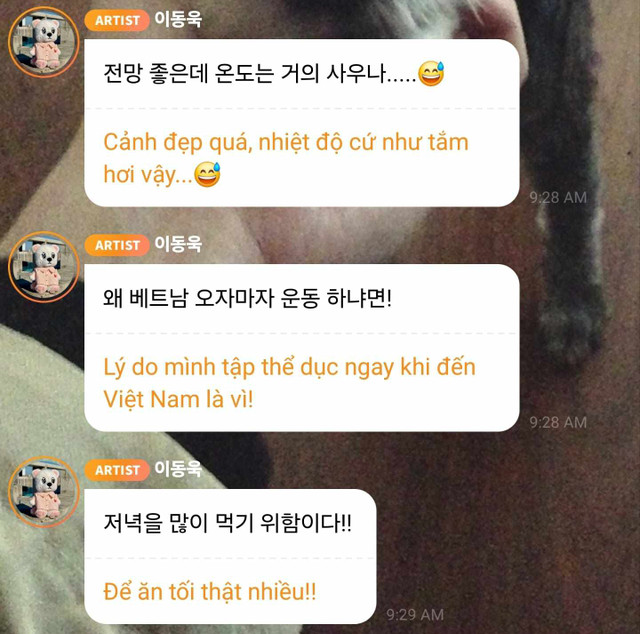Image resolution: width=640 pixels, height=634 pixels.
Task: Open 이동욱's avatar beside the 사우나 message
Action: pos(42,44)
